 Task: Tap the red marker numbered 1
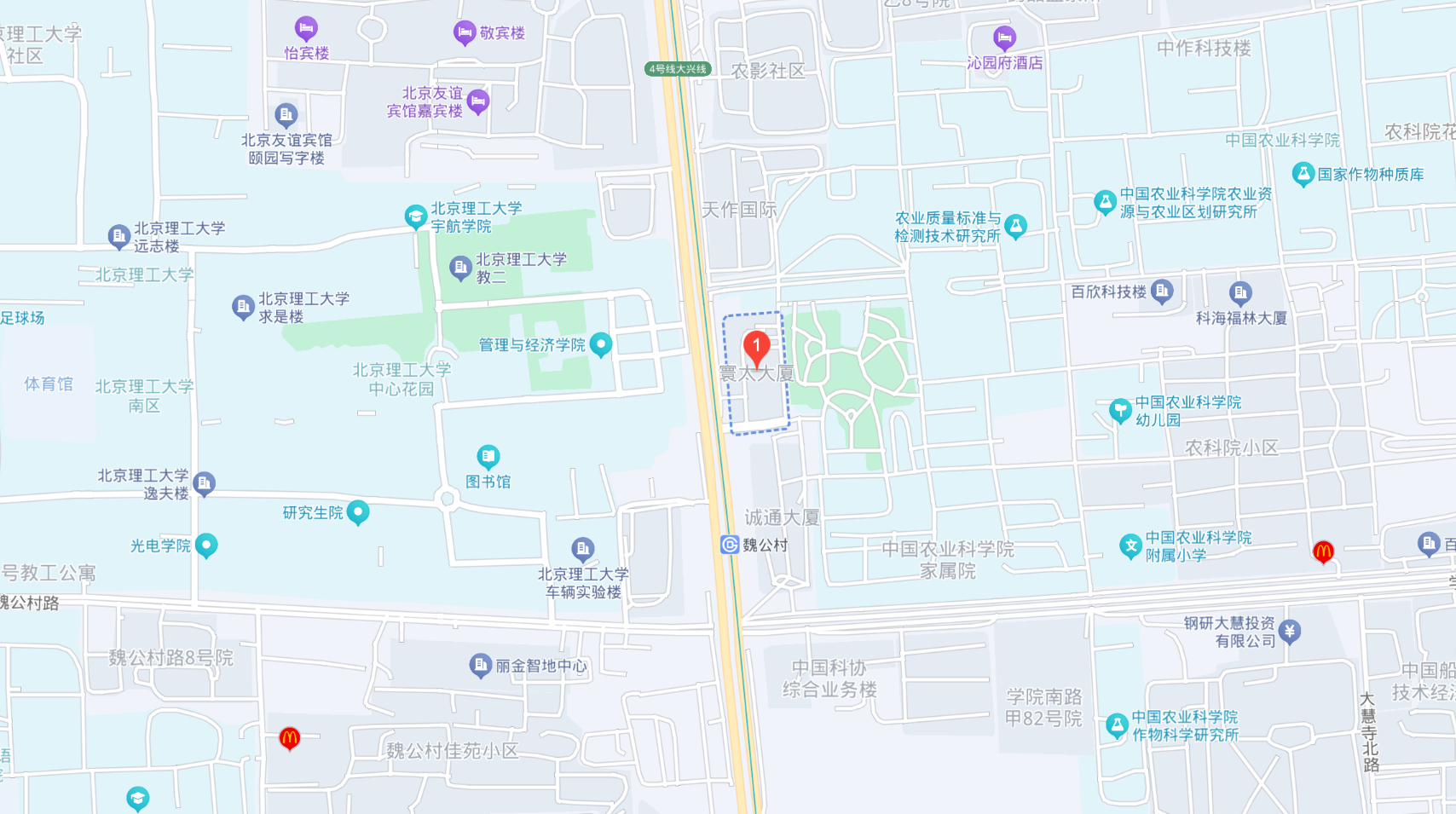pos(756,347)
